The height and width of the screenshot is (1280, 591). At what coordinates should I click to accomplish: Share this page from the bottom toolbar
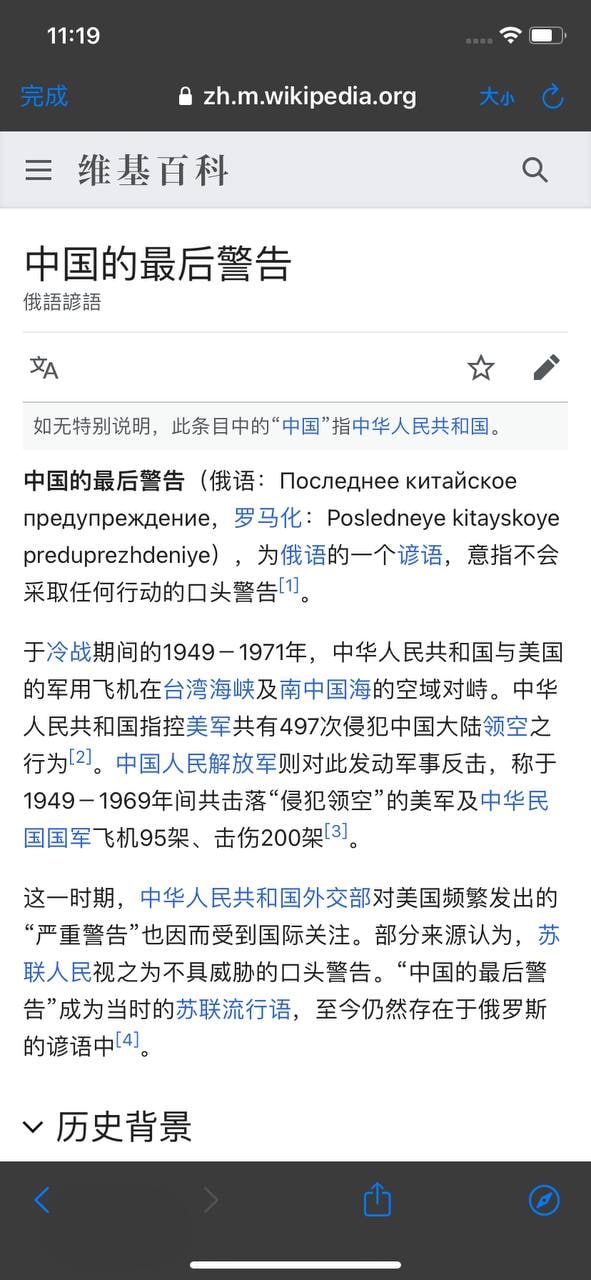click(377, 1199)
